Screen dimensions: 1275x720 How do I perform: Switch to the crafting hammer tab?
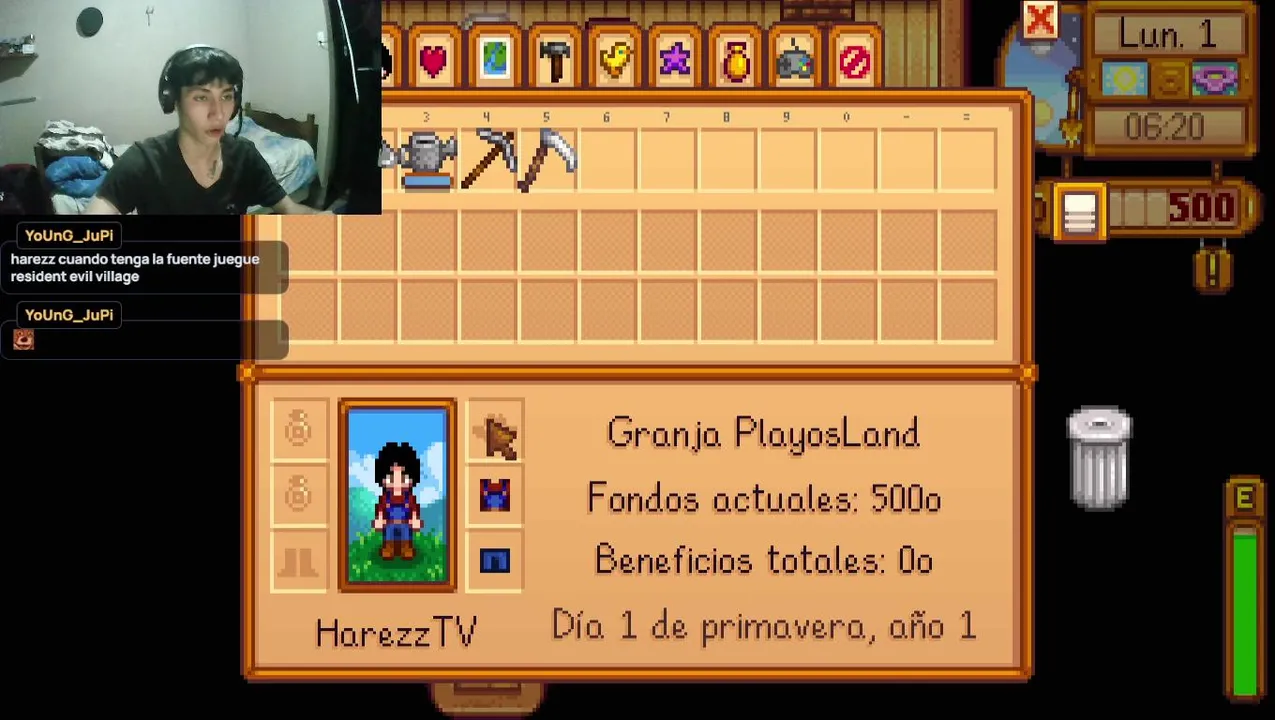coord(554,61)
